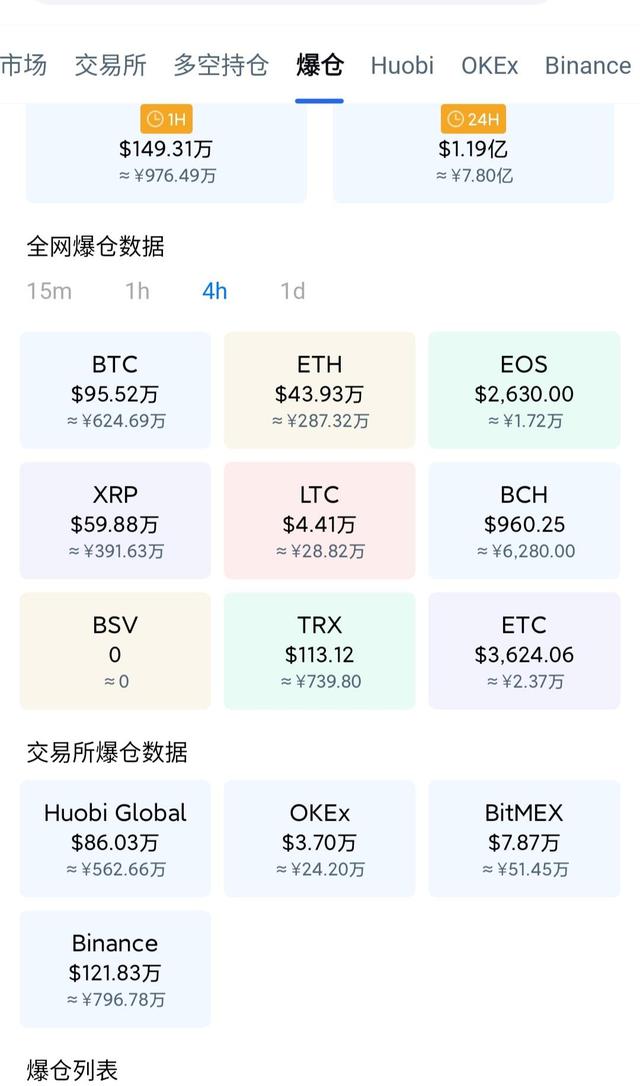View the ETC liquidation card
This screenshot has width=640, height=1086.
coord(524,651)
